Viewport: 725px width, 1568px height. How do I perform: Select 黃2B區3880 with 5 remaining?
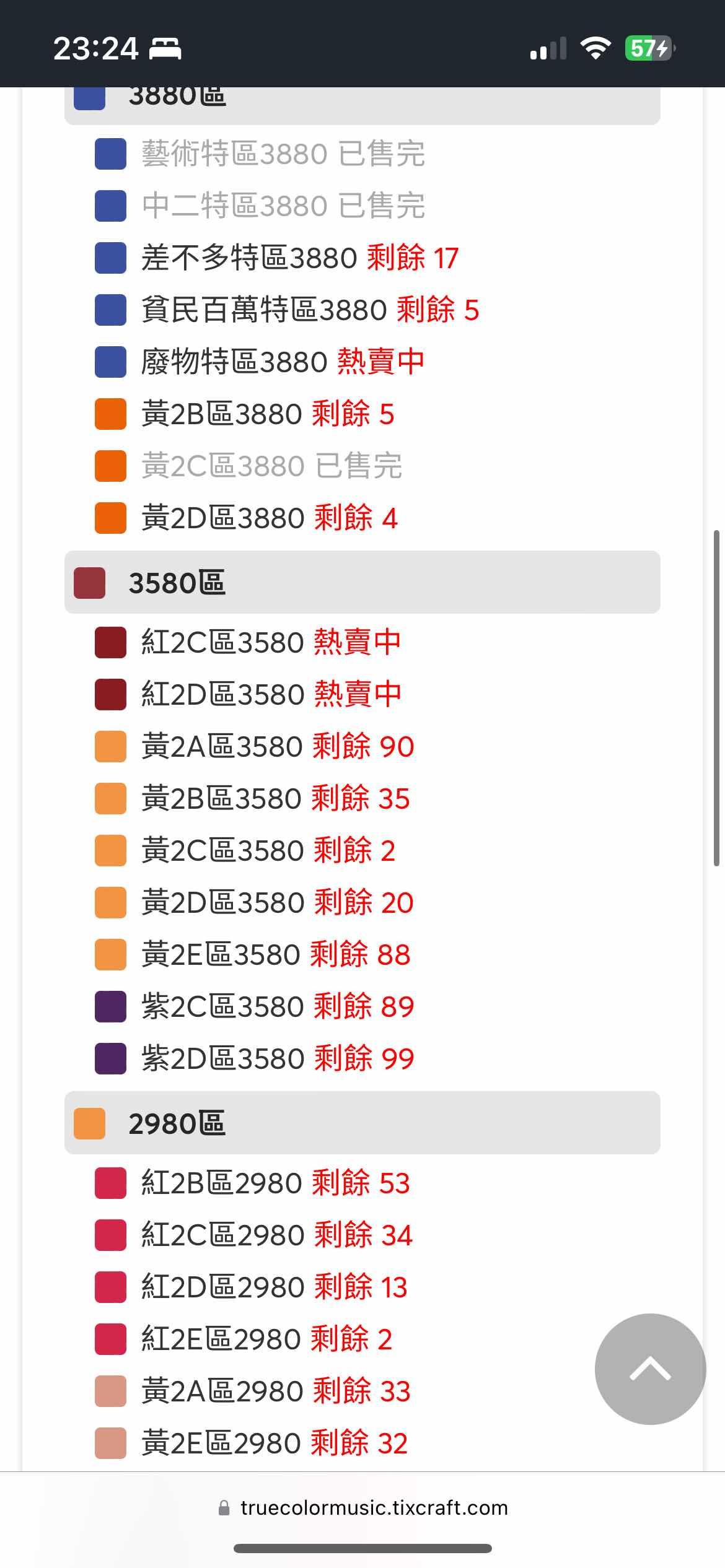tap(268, 414)
